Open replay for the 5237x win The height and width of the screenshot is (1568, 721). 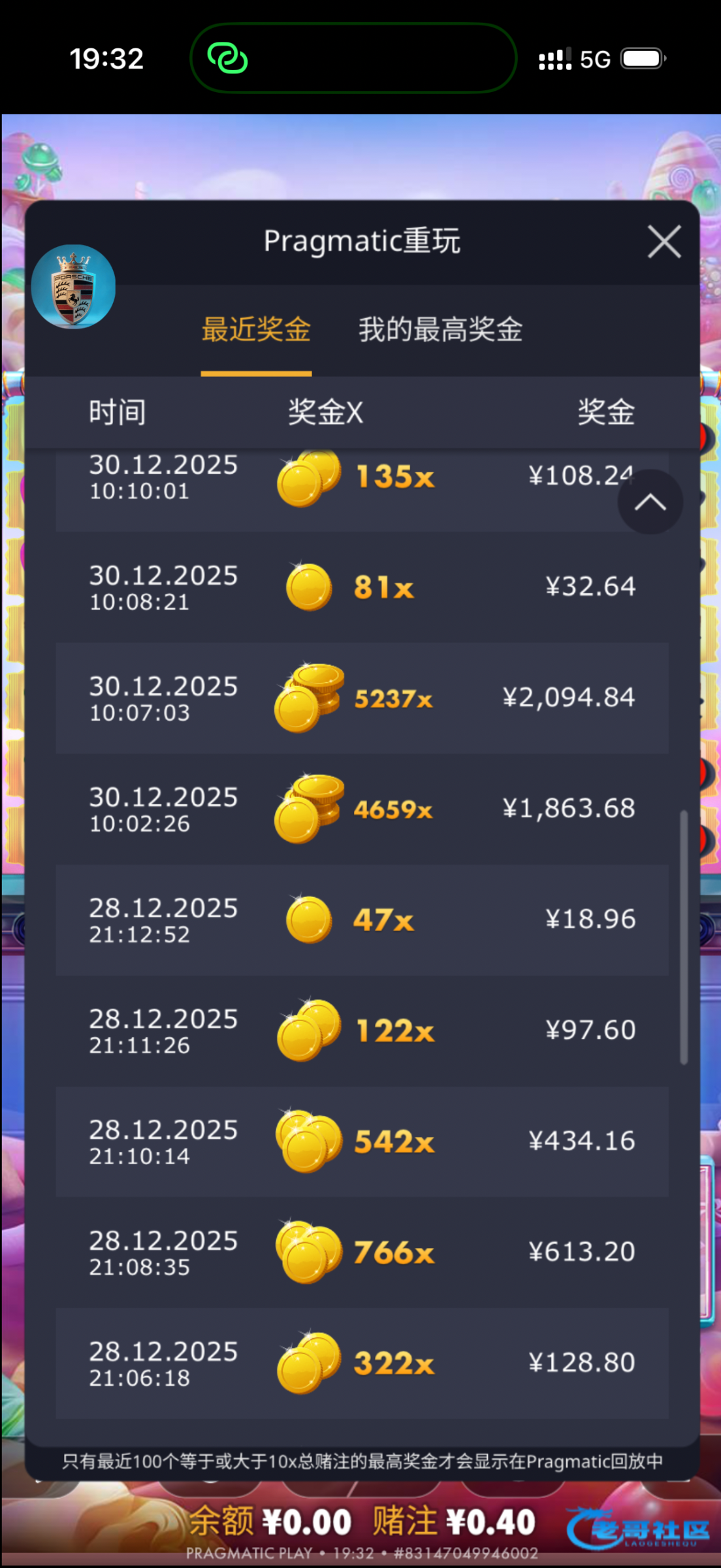coord(362,698)
